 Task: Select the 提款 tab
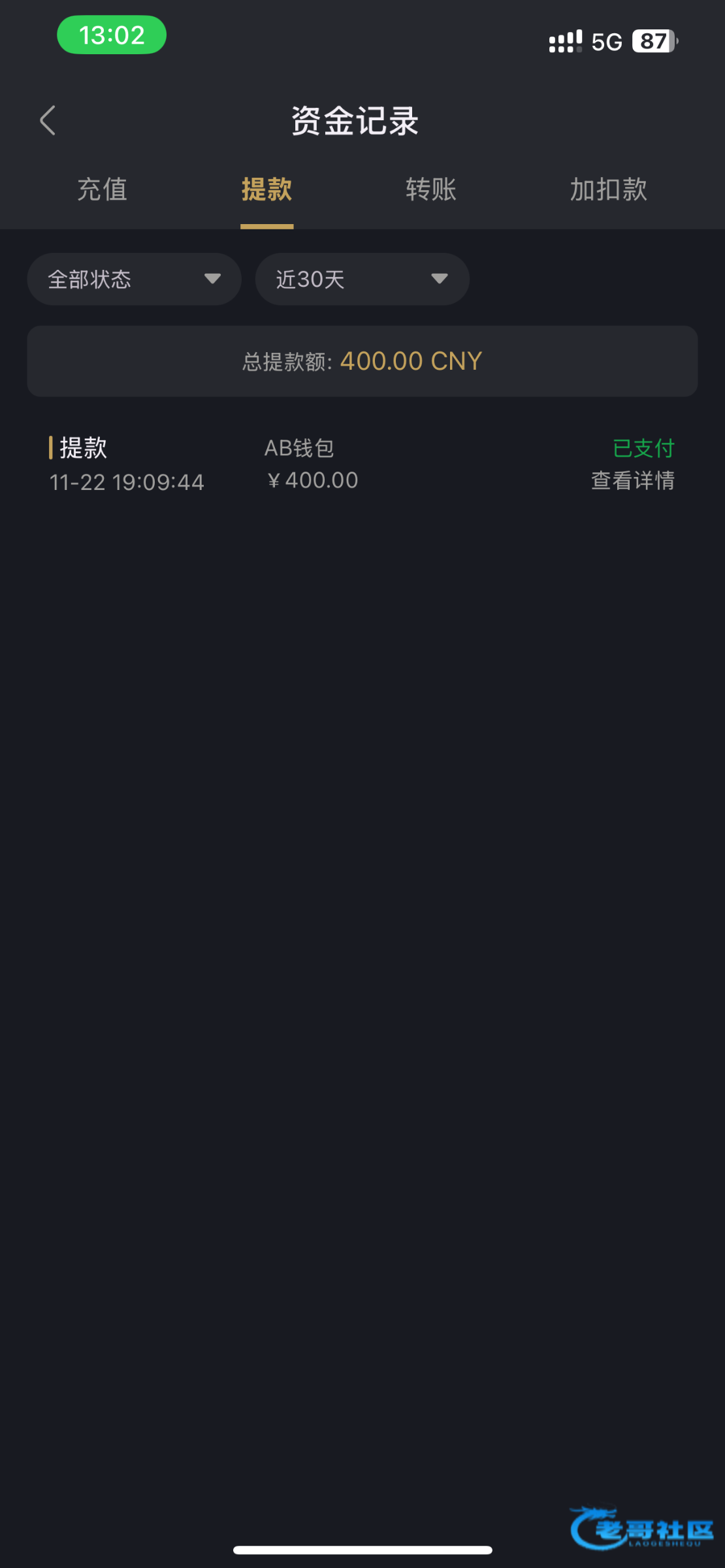tap(266, 189)
